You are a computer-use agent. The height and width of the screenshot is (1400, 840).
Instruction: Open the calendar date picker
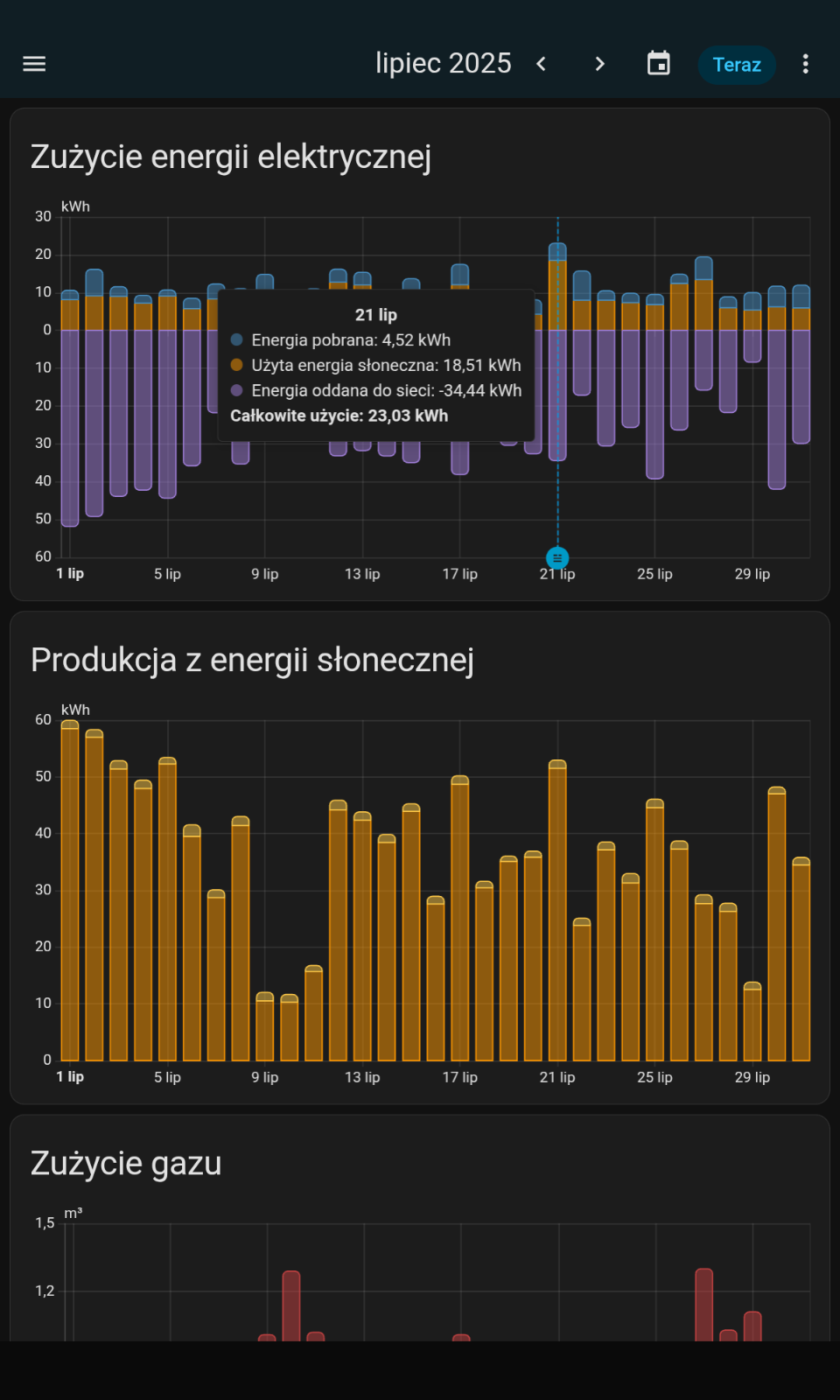pyautogui.click(x=658, y=63)
